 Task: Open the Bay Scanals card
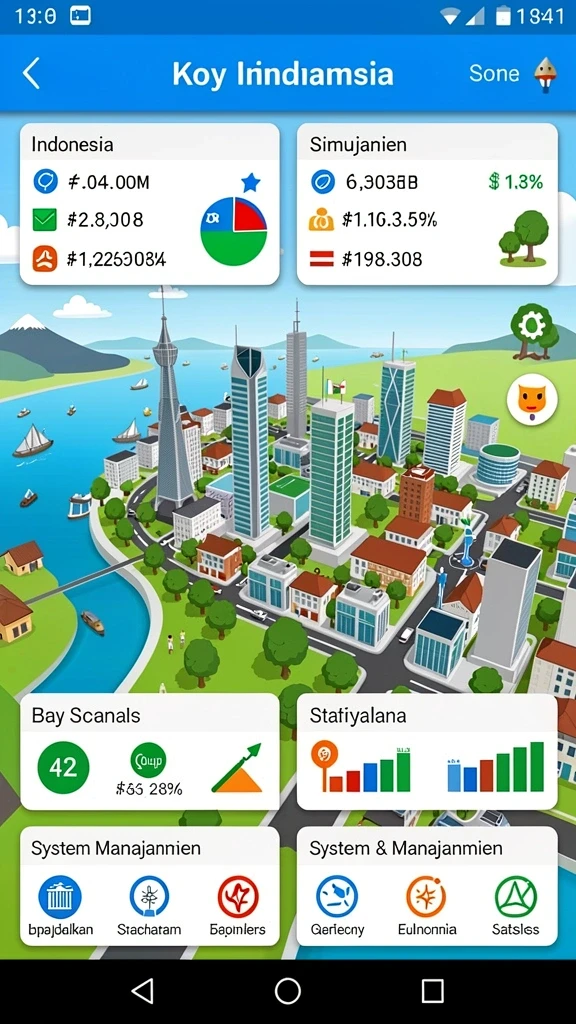[150, 752]
